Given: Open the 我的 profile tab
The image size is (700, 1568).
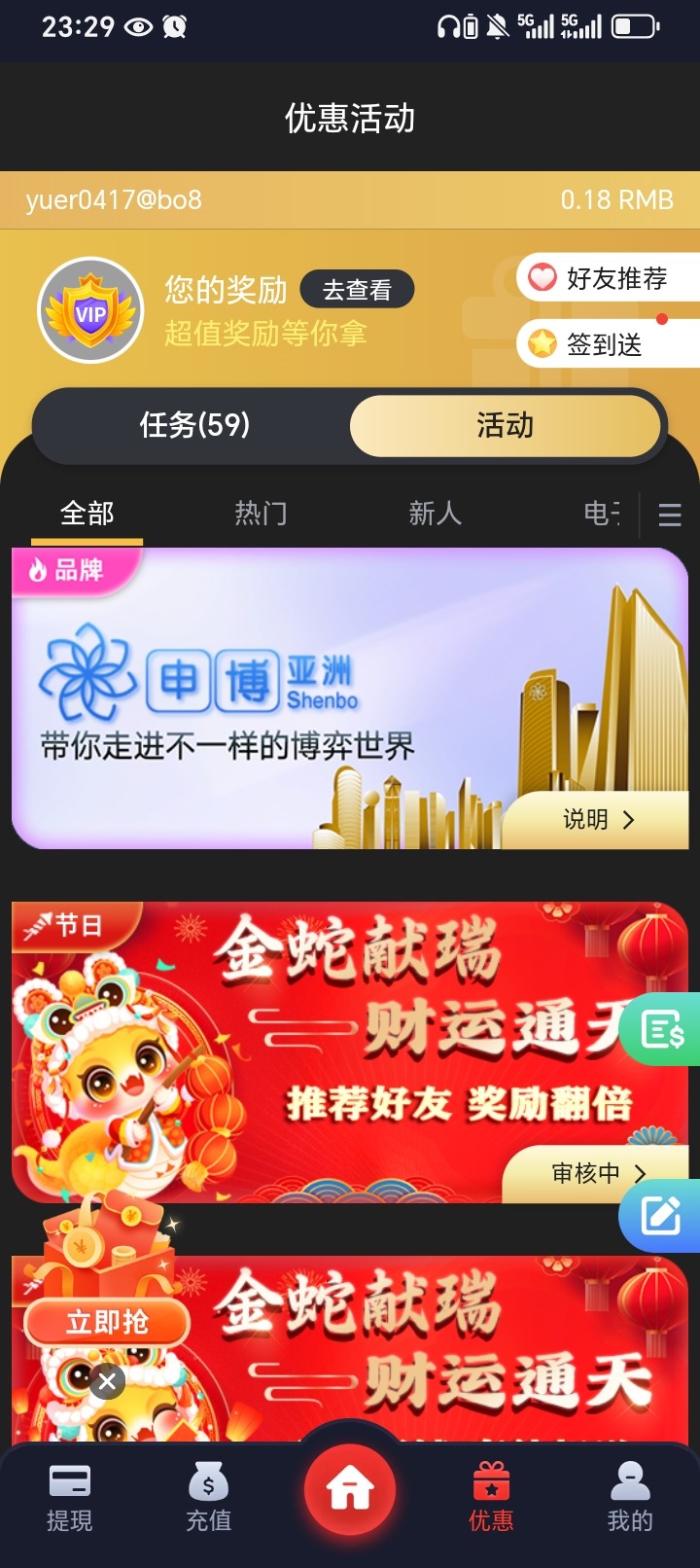Looking at the screenshot, I should pos(630,1498).
